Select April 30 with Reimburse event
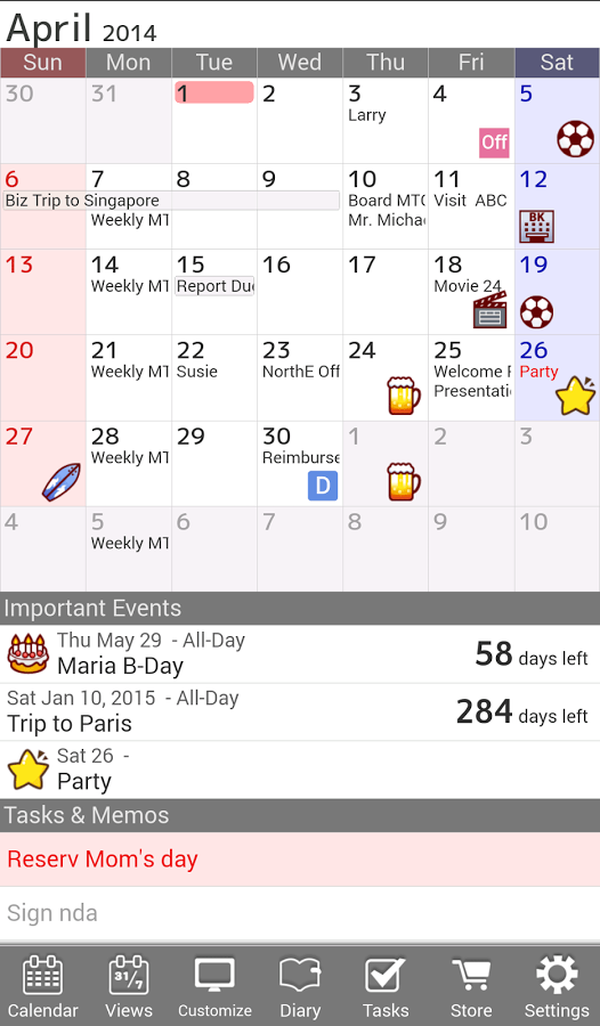 [300, 464]
